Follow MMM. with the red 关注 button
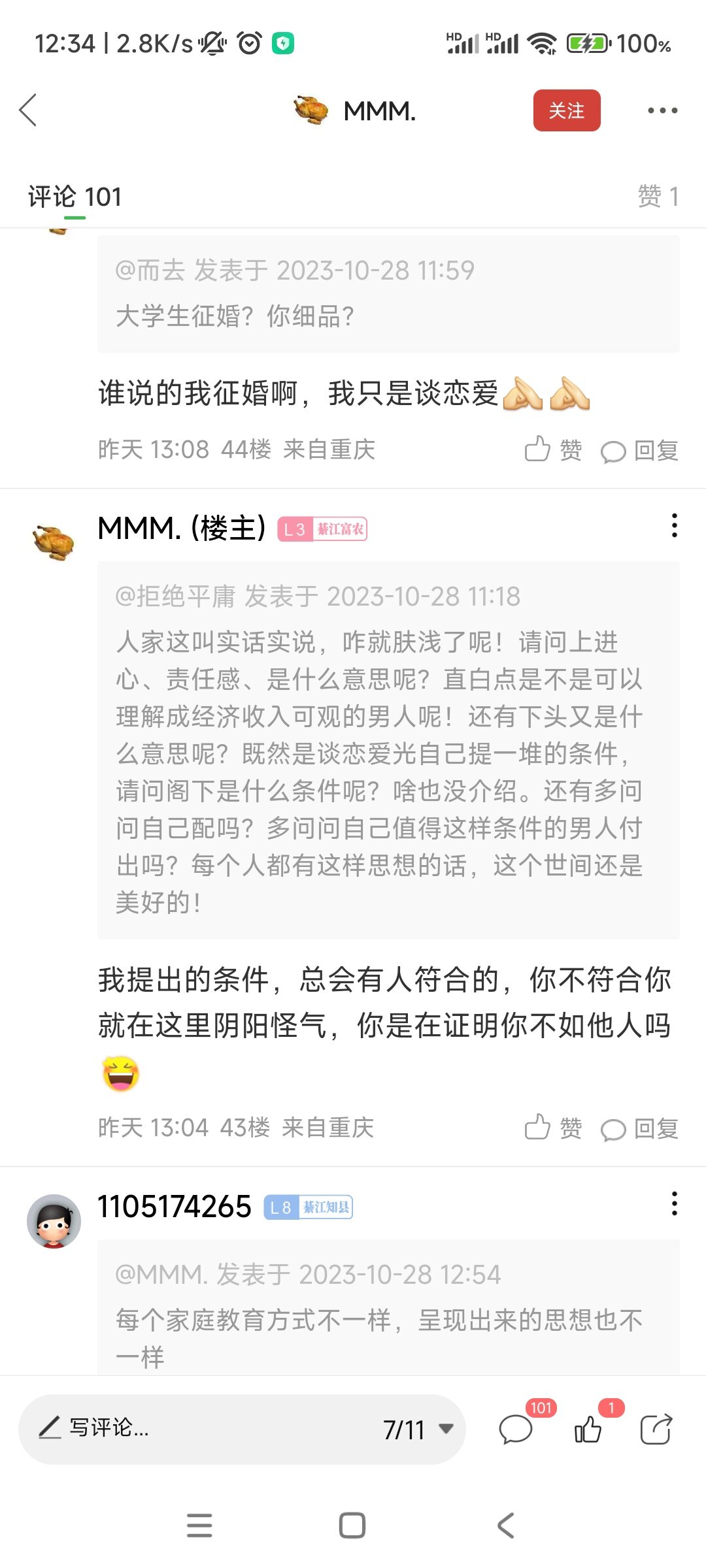Screen dimensions: 706x1568 coord(566,110)
